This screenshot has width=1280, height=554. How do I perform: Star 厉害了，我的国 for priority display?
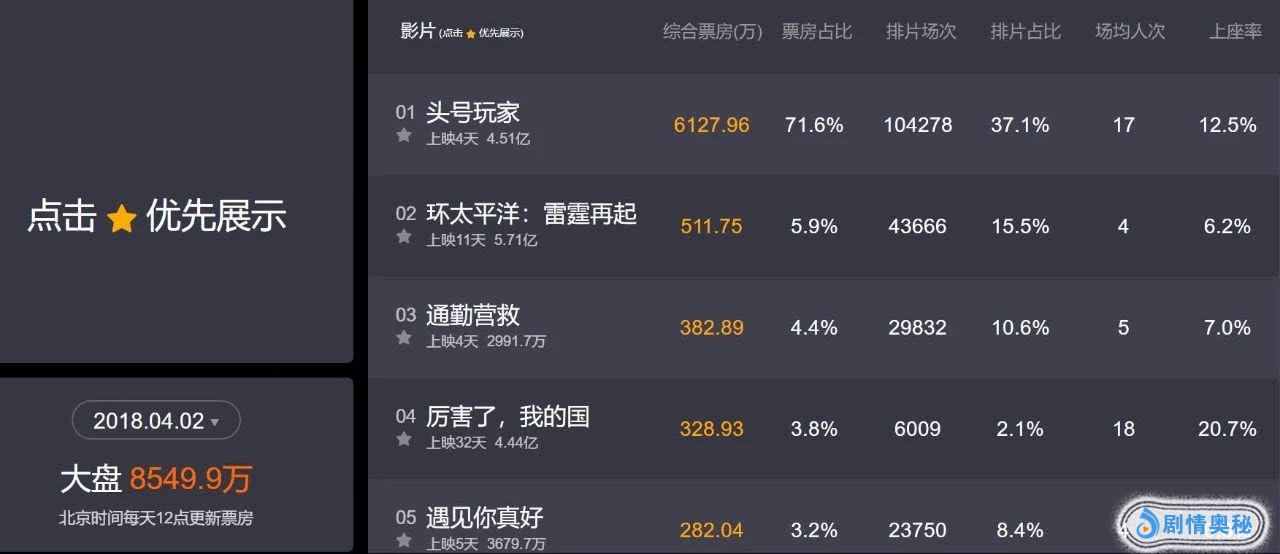(404, 439)
